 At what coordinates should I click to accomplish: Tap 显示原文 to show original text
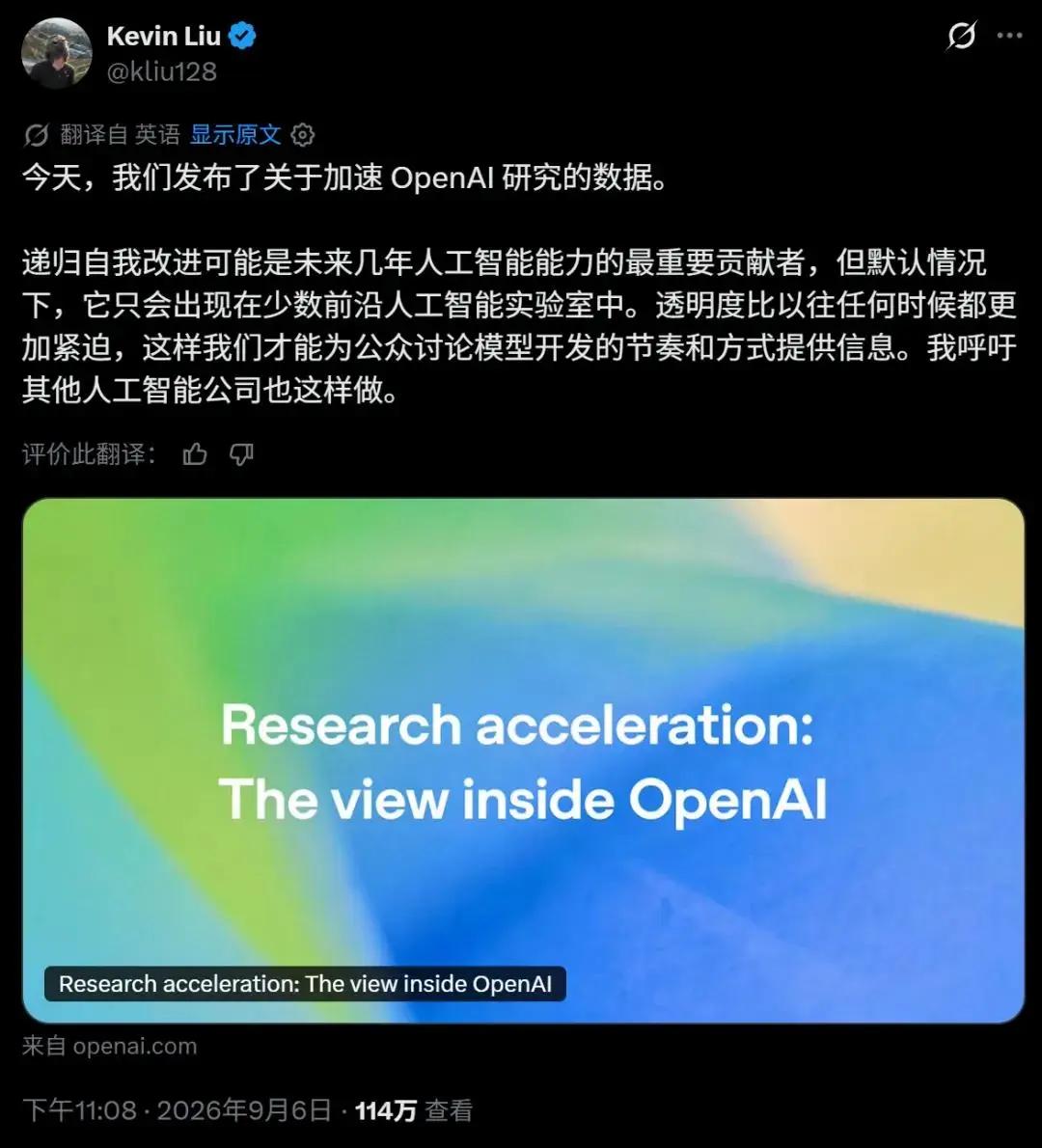pos(235,135)
